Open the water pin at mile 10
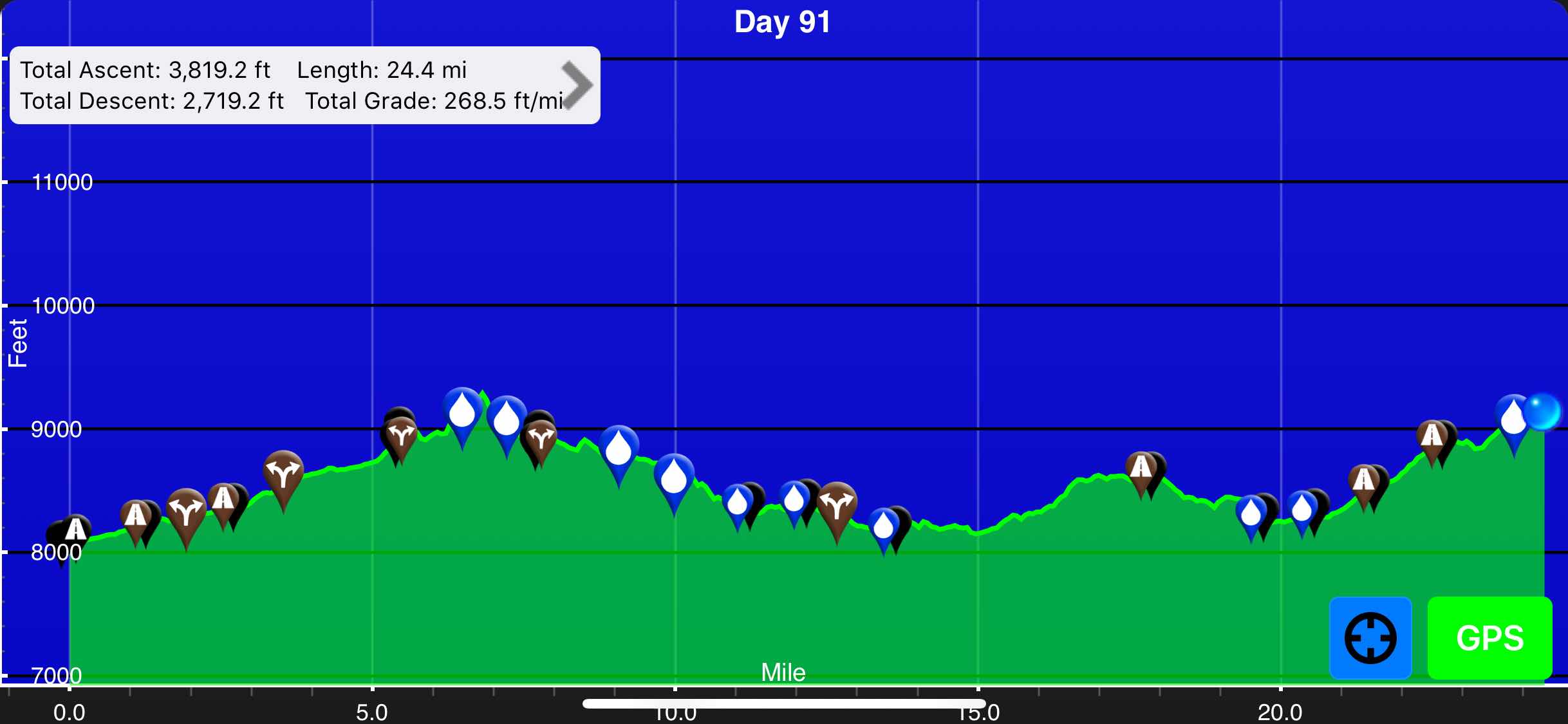 click(x=674, y=477)
